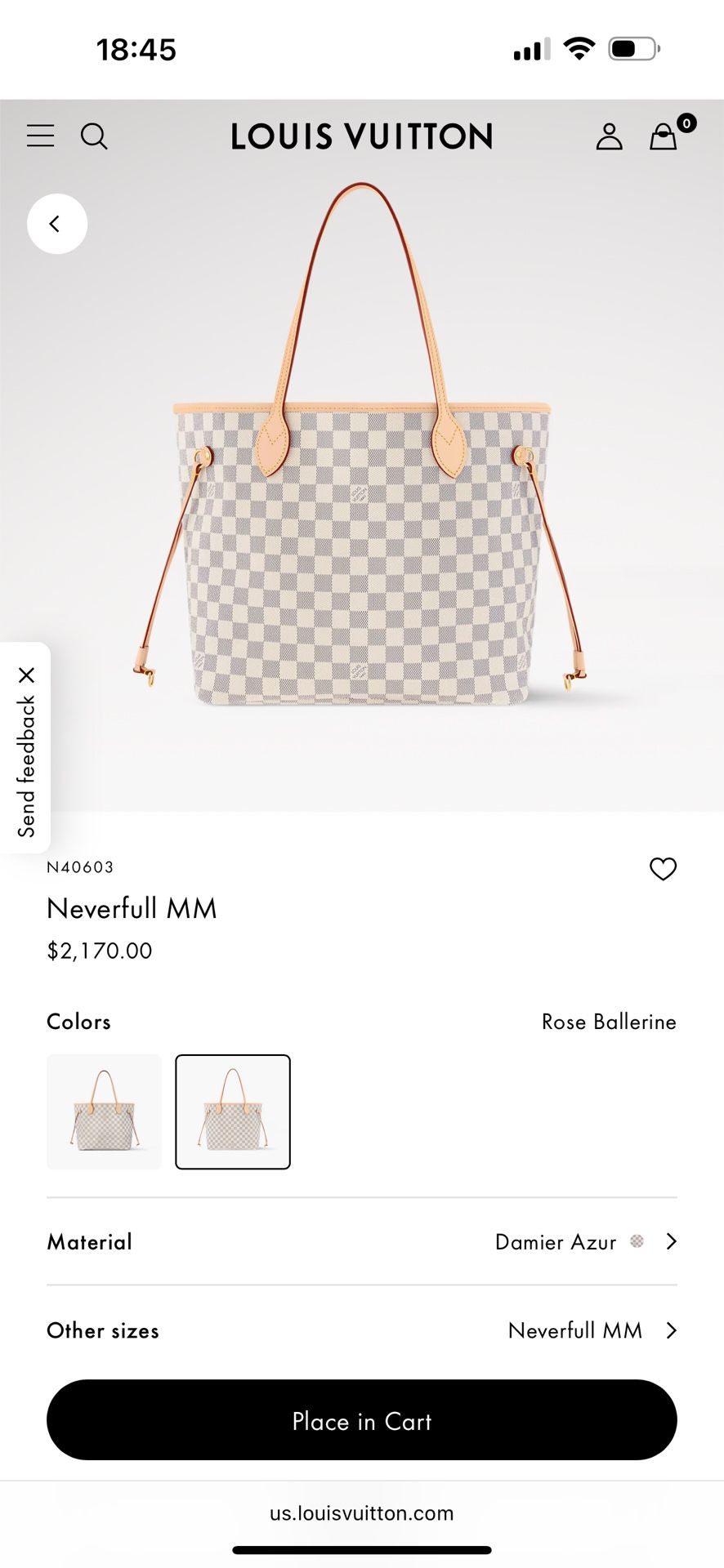Place the Neverfull MM in cart

pos(361,1420)
